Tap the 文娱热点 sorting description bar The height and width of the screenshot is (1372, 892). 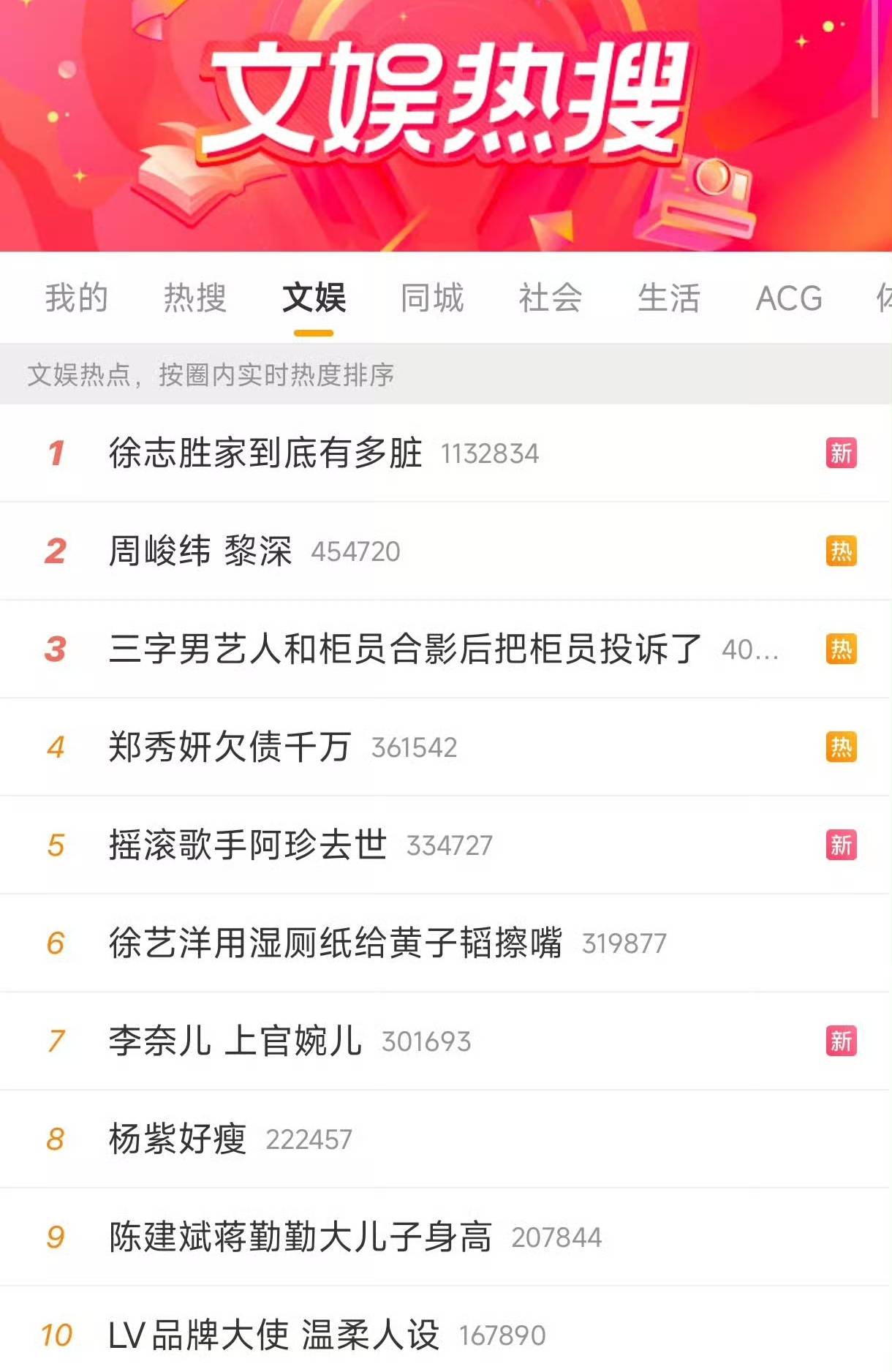pos(212,374)
